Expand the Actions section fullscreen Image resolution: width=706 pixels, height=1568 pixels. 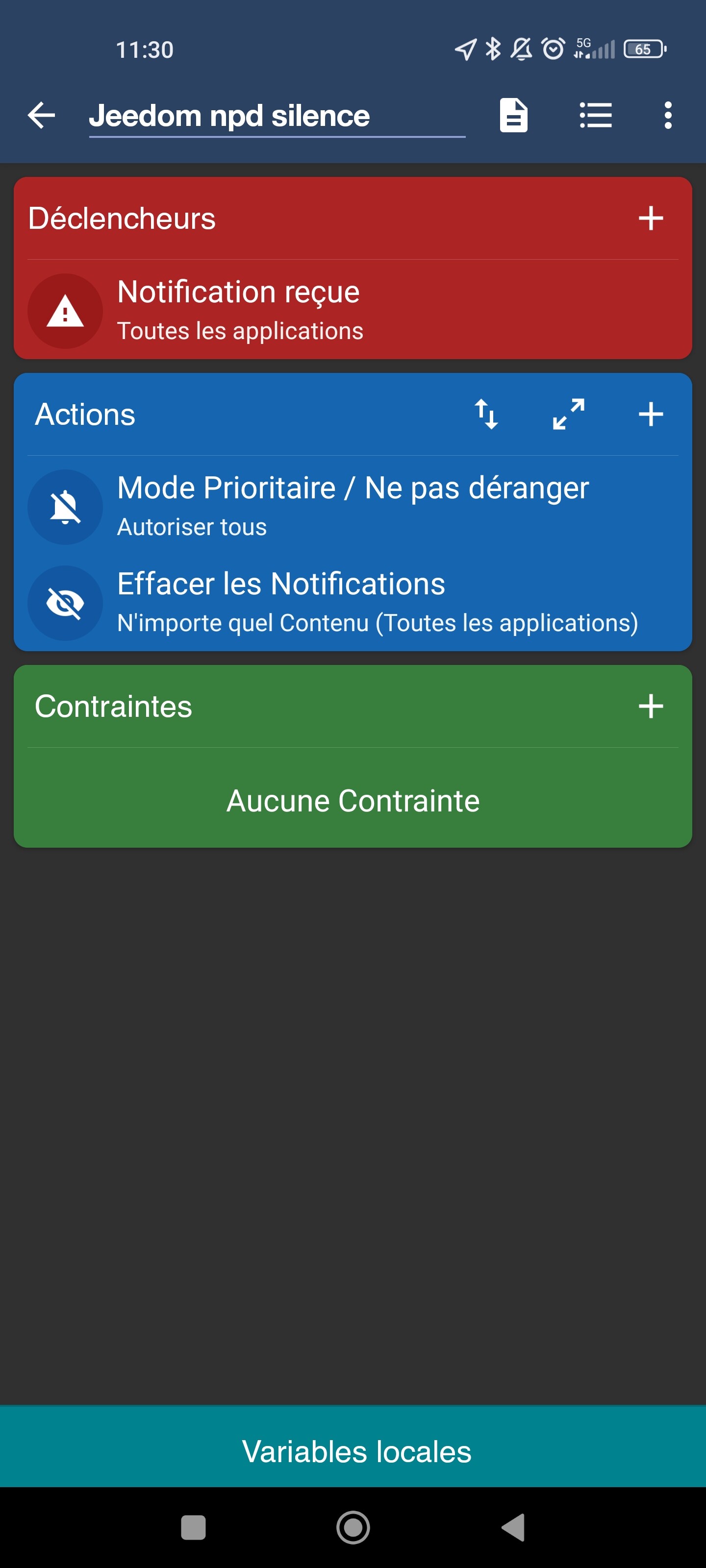click(568, 415)
